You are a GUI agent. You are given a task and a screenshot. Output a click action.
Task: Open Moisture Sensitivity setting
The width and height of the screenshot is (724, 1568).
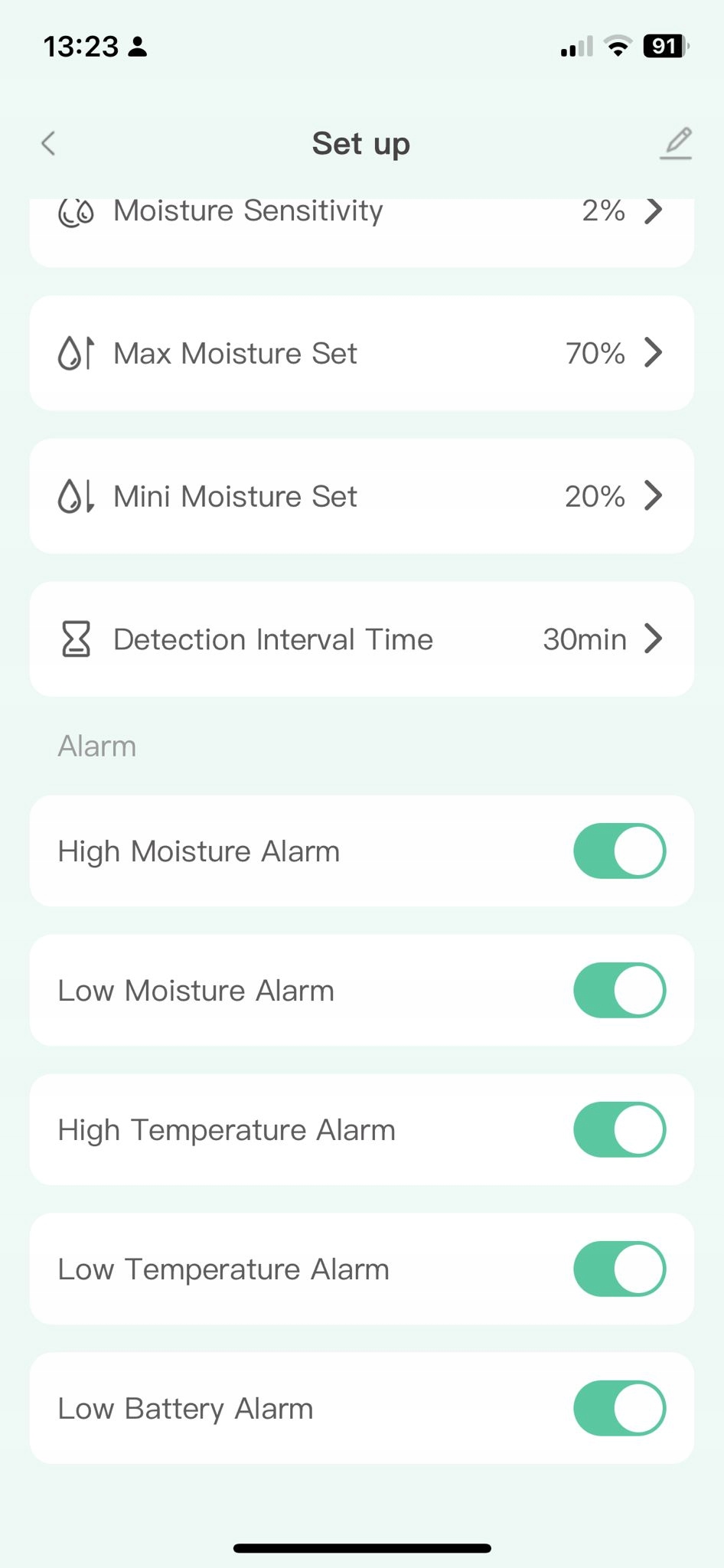pos(361,213)
